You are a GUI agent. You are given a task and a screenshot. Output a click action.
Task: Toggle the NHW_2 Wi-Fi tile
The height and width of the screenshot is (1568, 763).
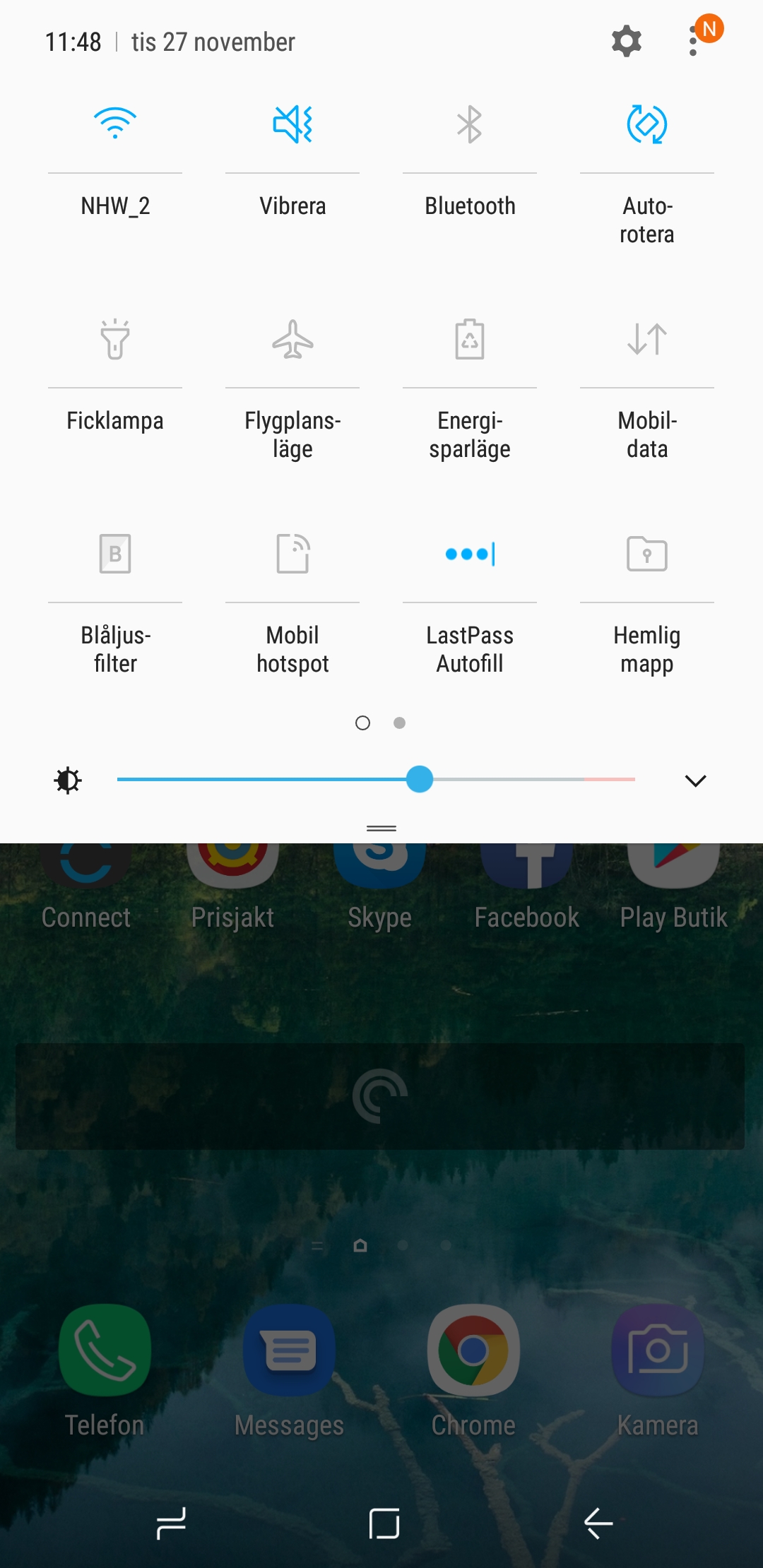tap(115, 125)
